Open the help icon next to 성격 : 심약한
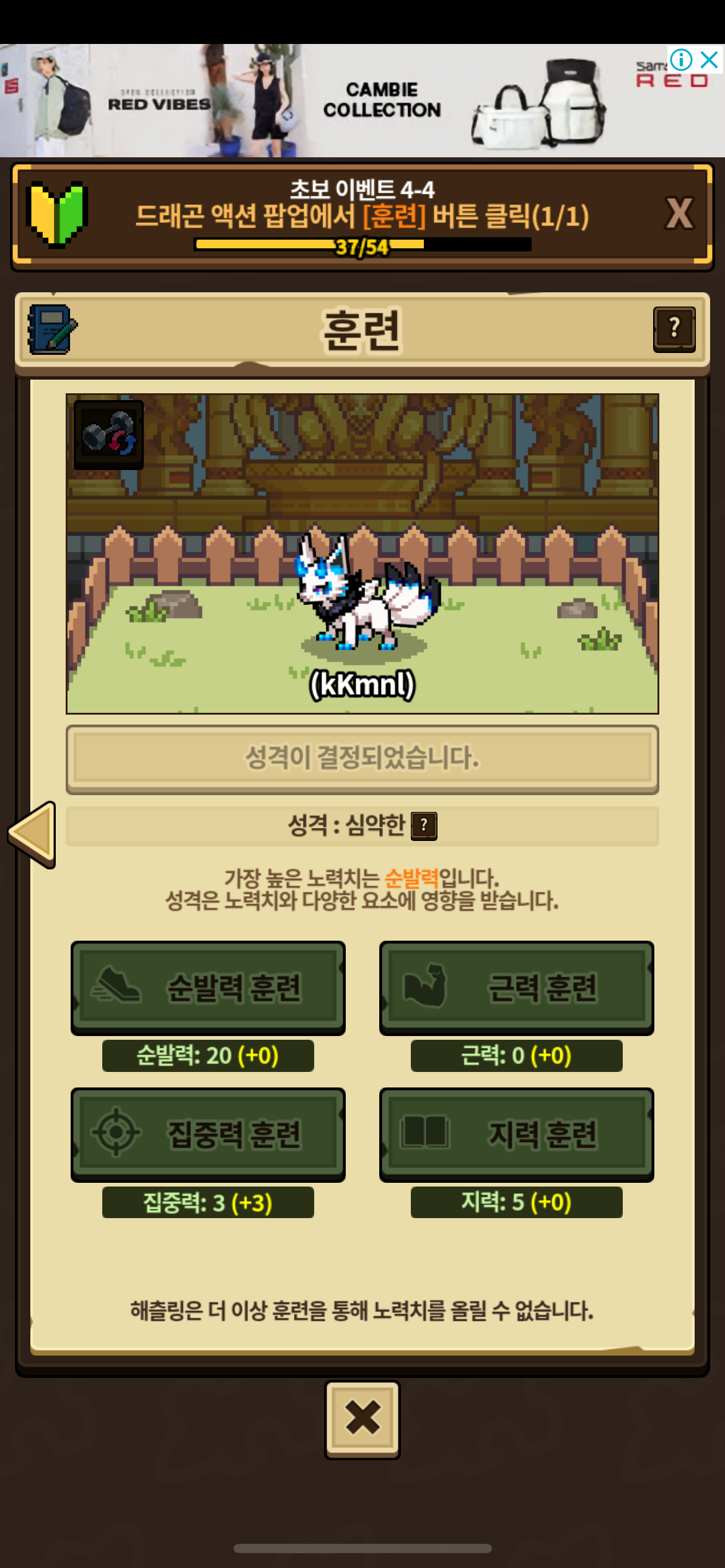Viewport: 725px width, 1568px height. pyautogui.click(x=424, y=826)
